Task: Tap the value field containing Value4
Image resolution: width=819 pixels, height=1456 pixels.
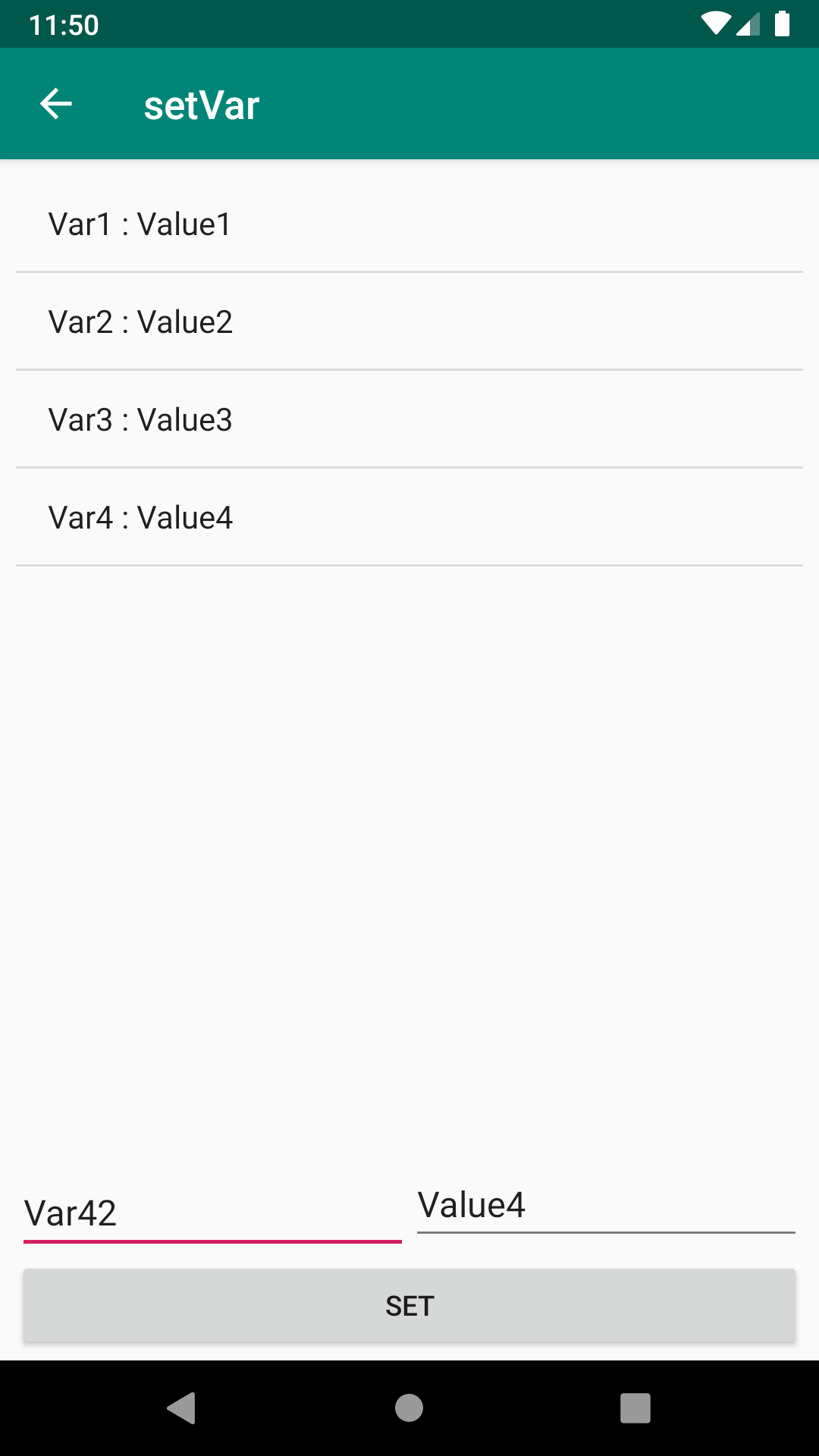Action: 605,1206
